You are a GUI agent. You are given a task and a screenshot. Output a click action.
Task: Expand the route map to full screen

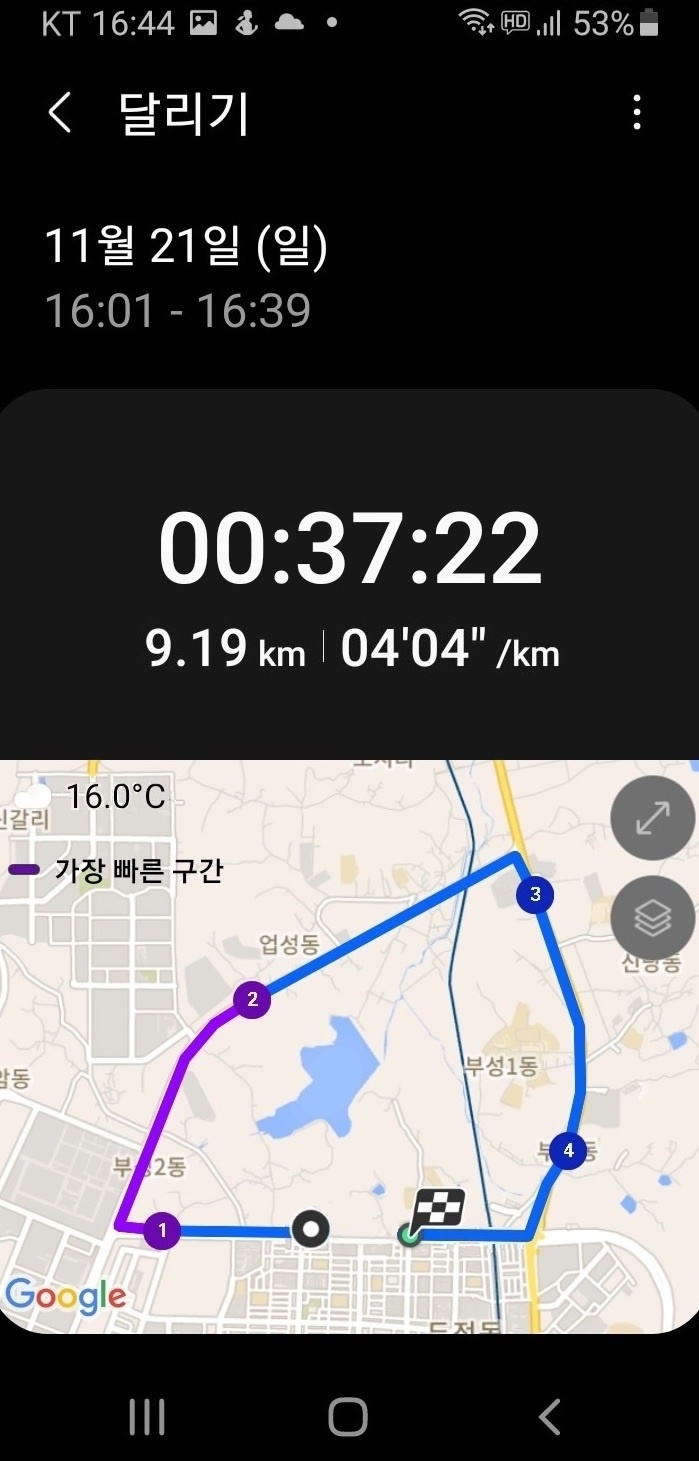pos(652,818)
